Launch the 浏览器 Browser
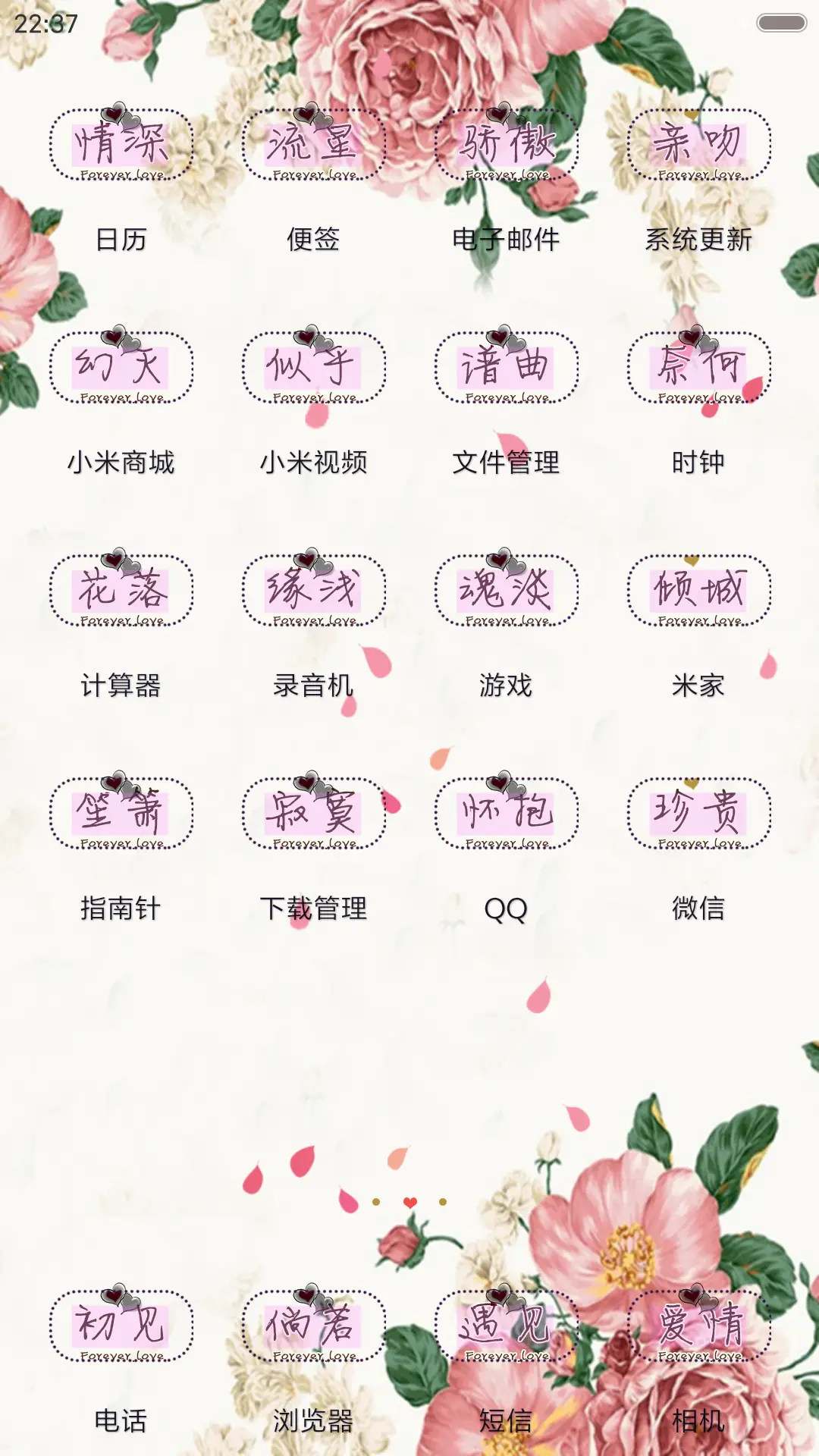This screenshot has width=819, height=1456. click(313, 1321)
